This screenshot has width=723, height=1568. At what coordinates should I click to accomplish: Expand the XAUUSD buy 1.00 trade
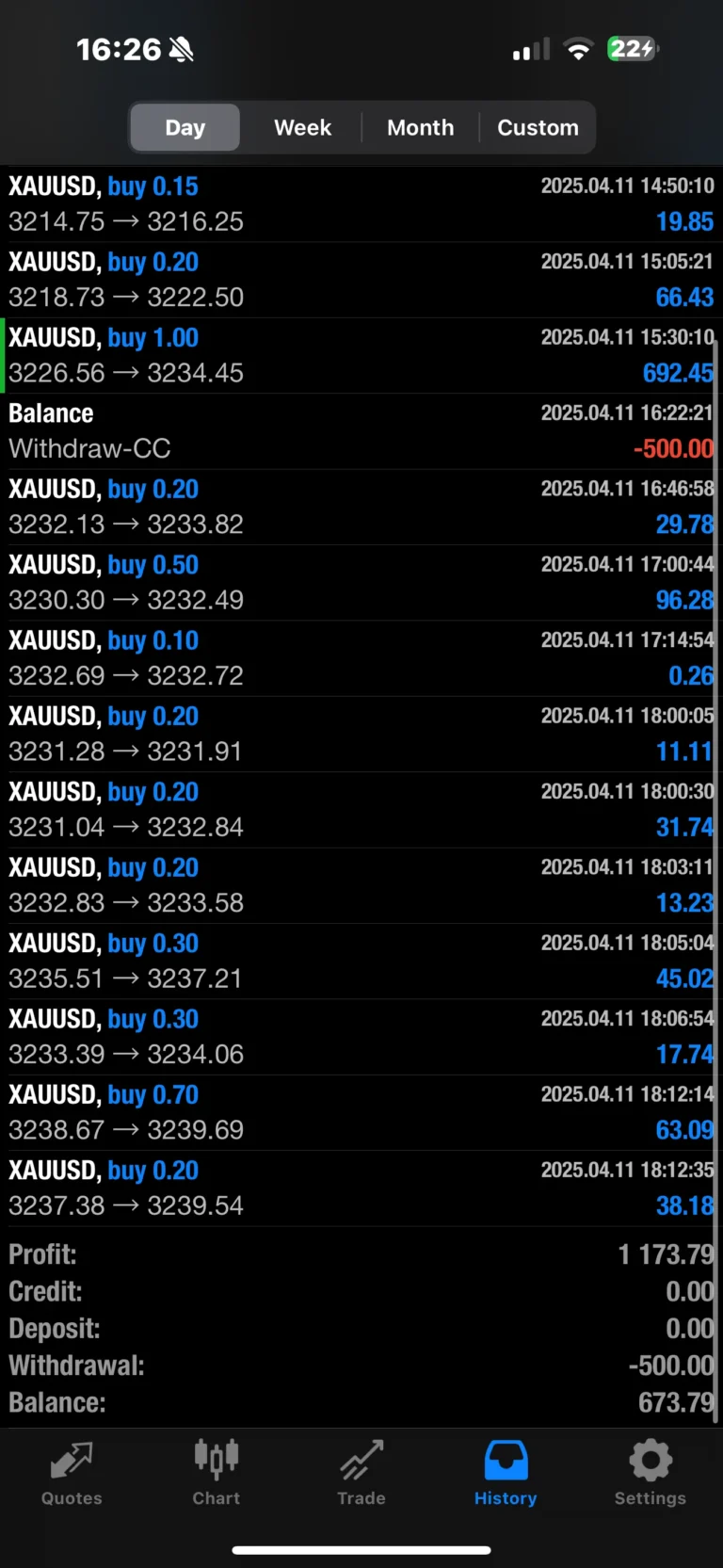click(361, 356)
